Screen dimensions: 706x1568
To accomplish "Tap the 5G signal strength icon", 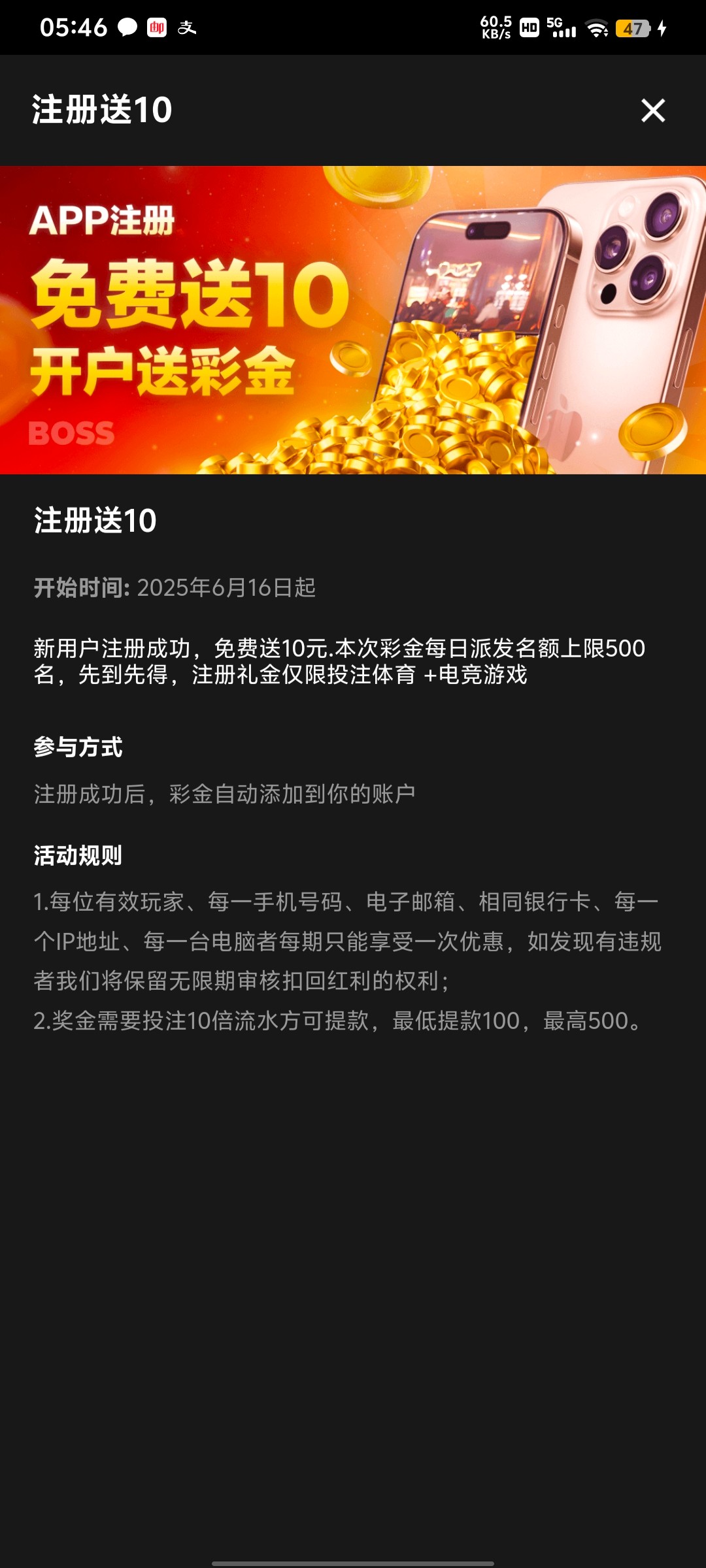I will [563, 27].
